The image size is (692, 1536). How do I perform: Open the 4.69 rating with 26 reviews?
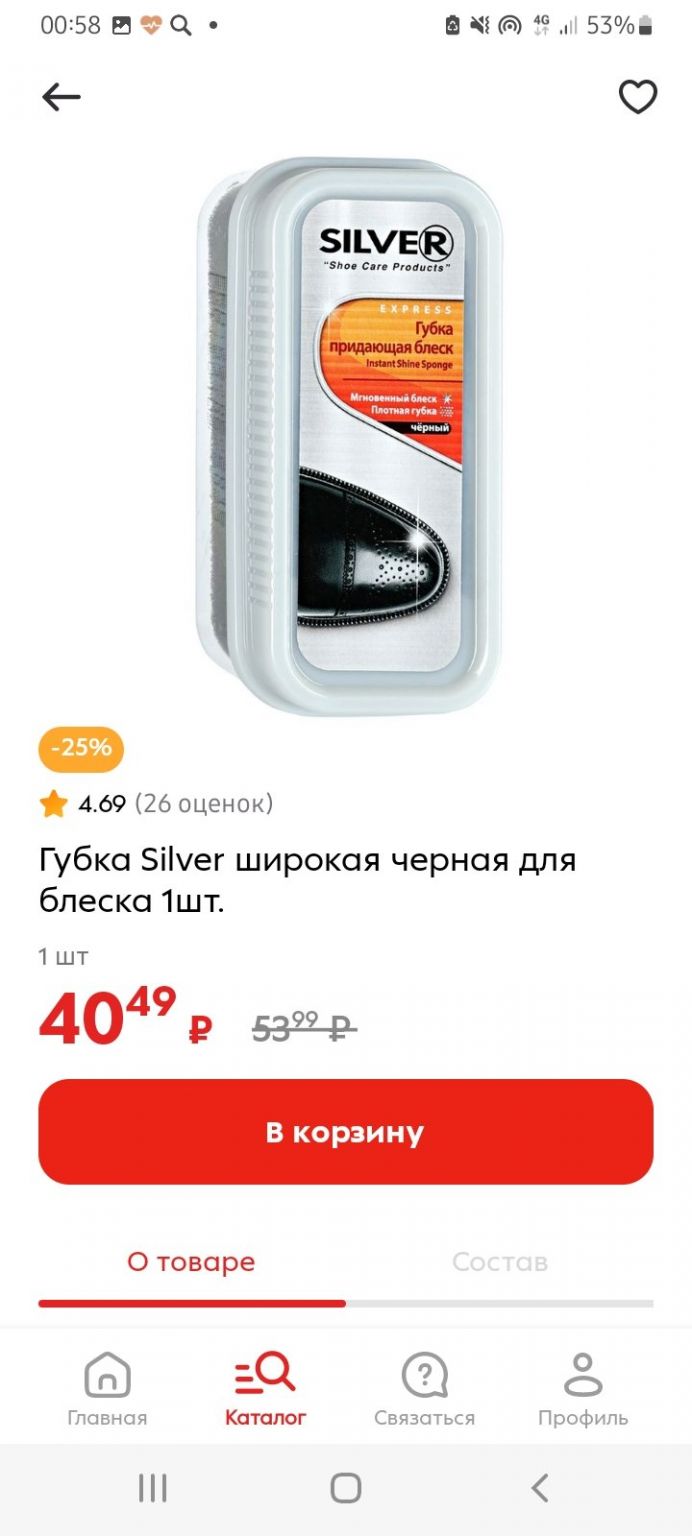[156, 803]
